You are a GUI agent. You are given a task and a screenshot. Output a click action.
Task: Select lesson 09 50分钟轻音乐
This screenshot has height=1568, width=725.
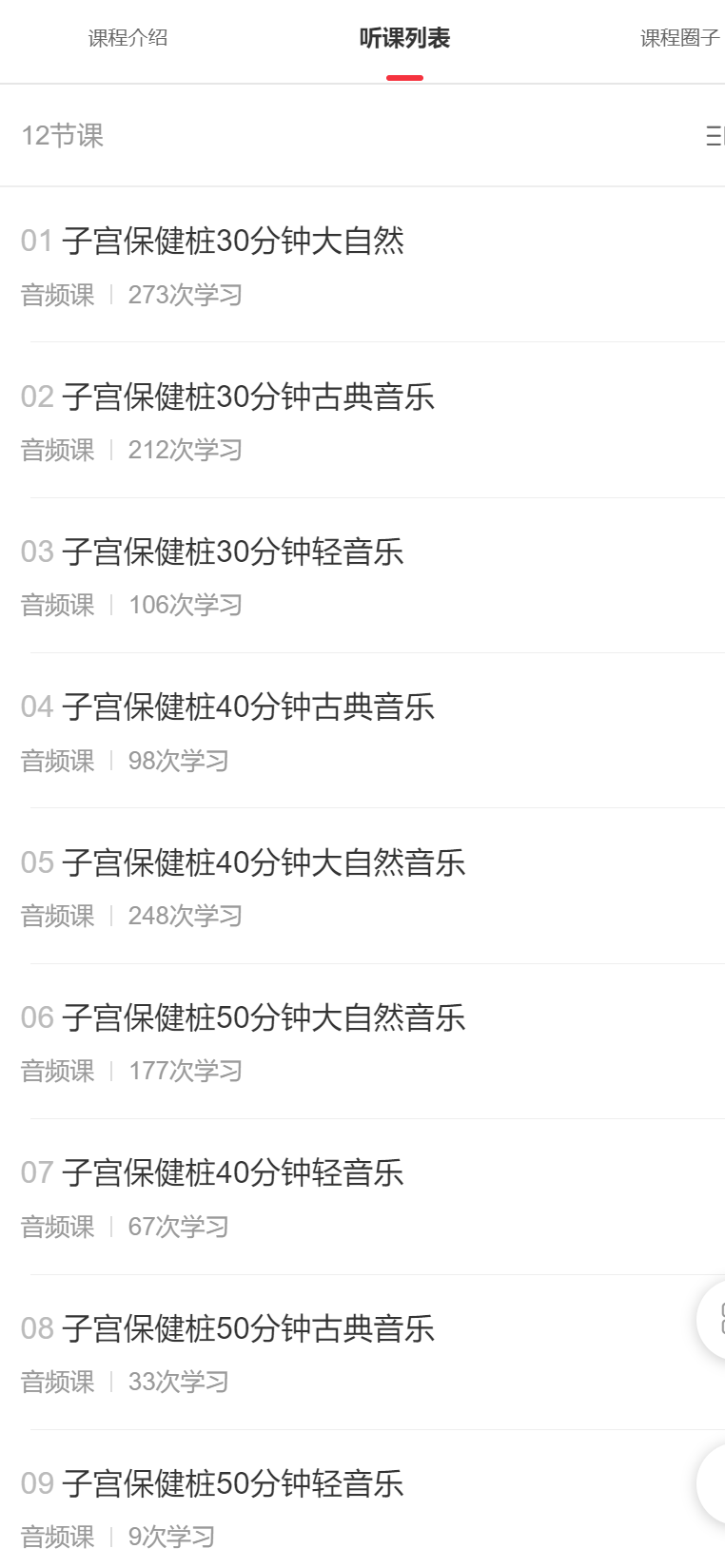click(x=233, y=1483)
